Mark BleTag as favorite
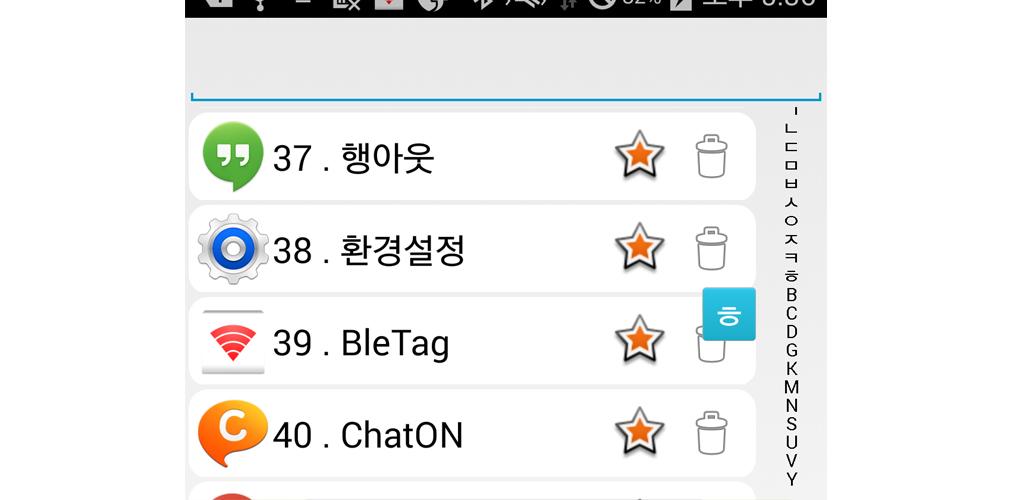The width and height of the screenshot is (1024, 500). [x=639, y=340]
